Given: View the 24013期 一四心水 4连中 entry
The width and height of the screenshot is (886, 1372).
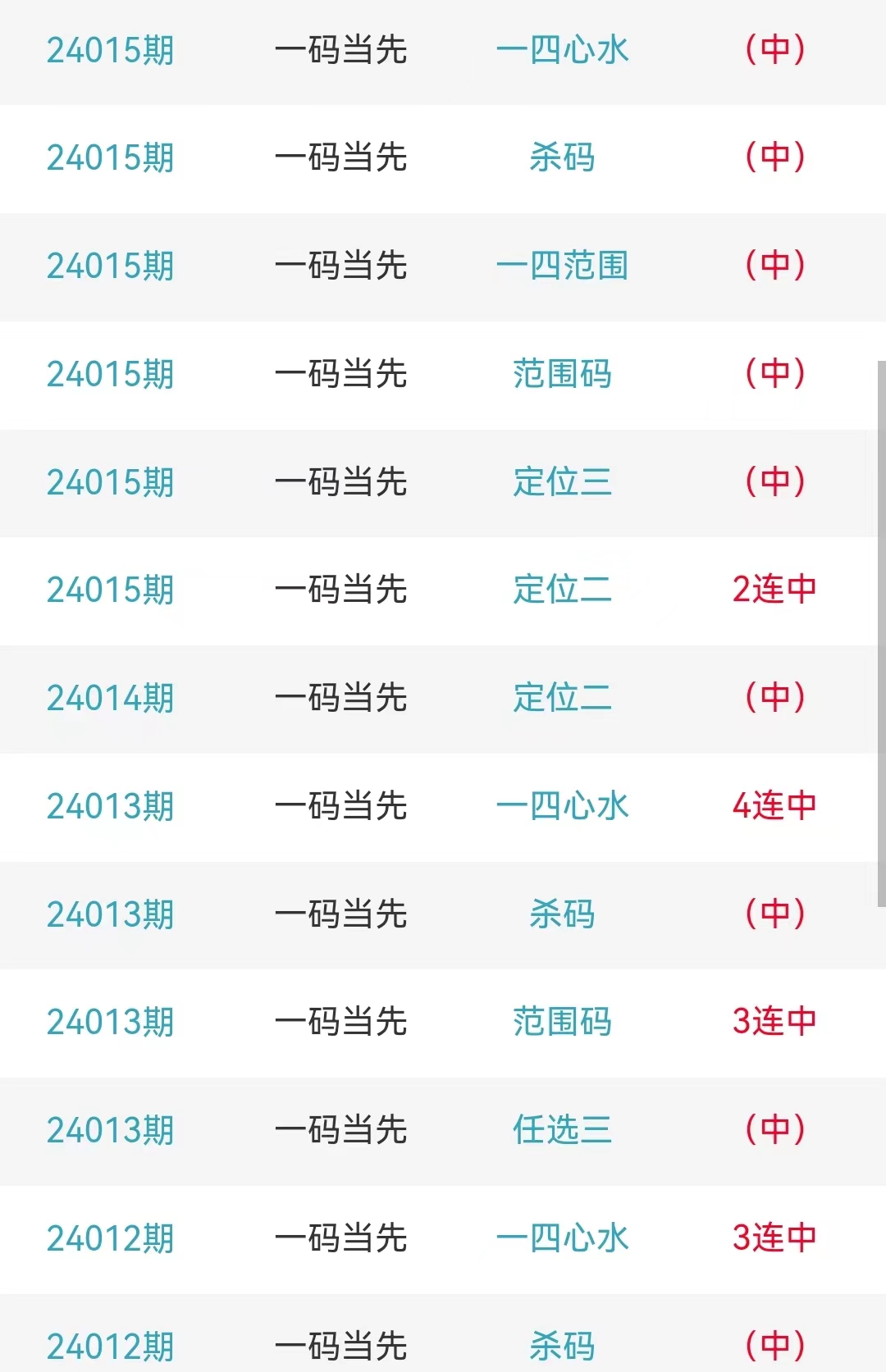Looking at the screenshot, I should [x=562, y=806].
